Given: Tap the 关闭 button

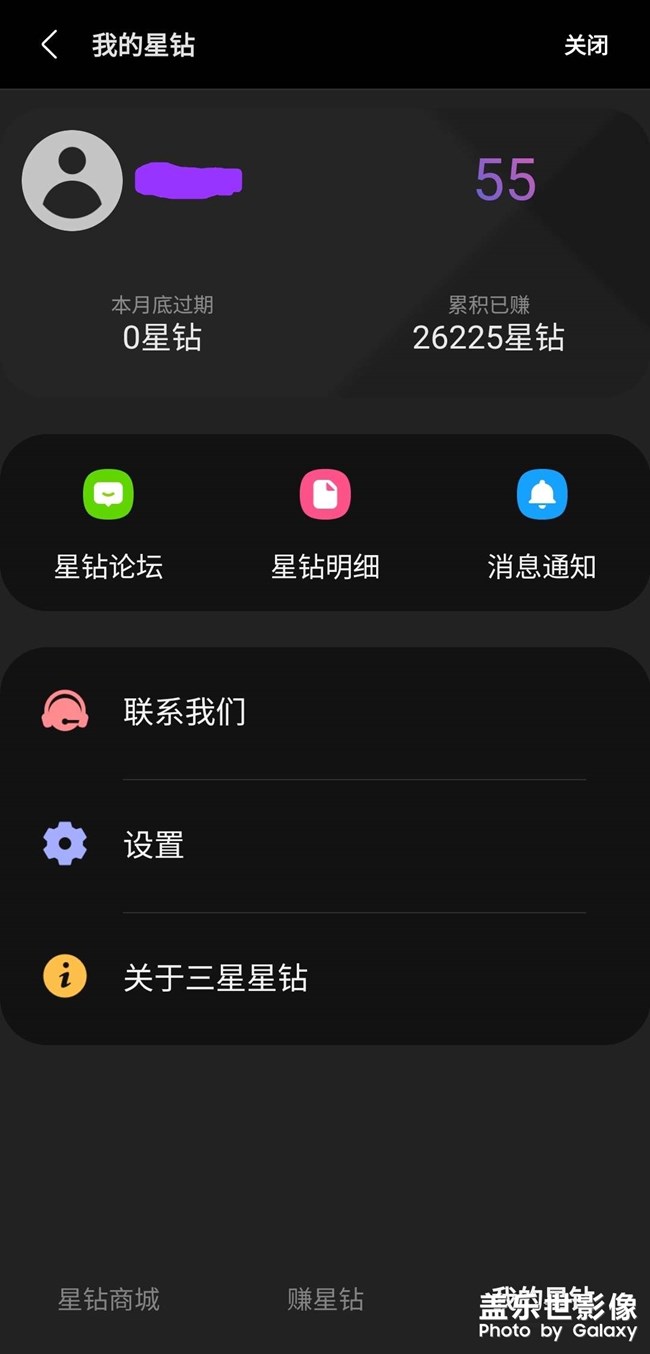Looking at the screenshot, I should (585, 45).
